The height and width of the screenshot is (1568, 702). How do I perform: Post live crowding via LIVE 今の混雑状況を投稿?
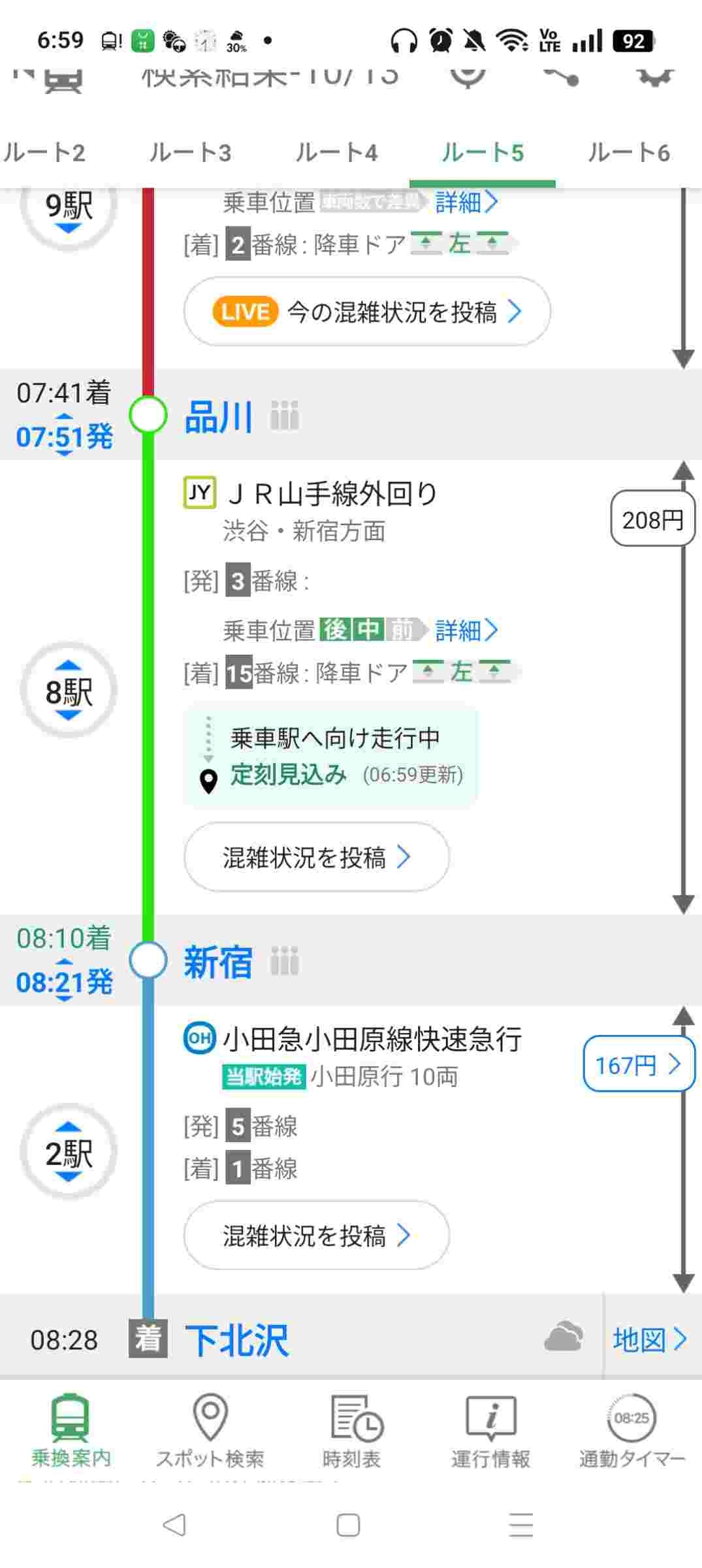tap(367, 312)
